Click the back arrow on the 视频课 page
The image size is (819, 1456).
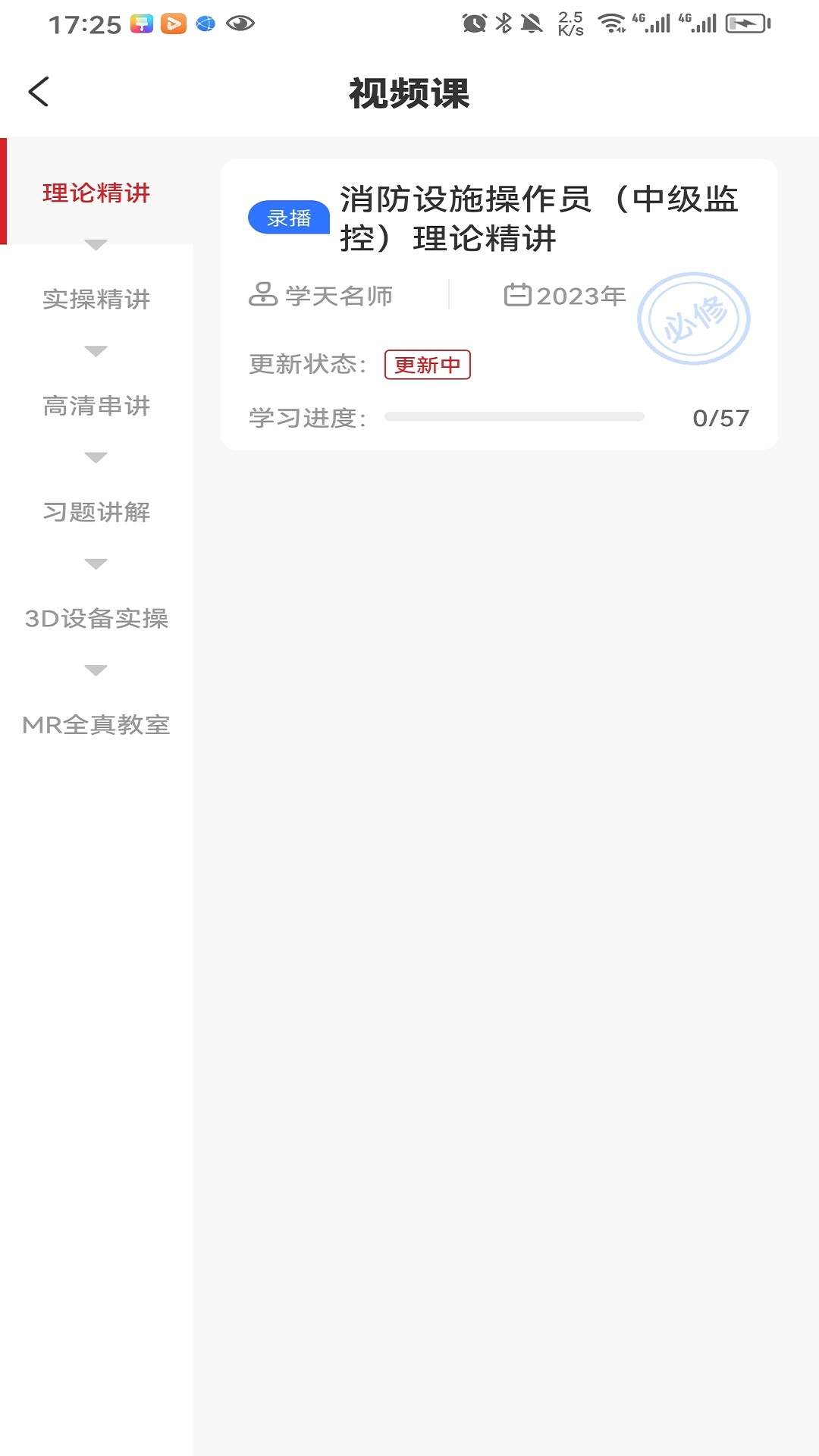[36, 90]
